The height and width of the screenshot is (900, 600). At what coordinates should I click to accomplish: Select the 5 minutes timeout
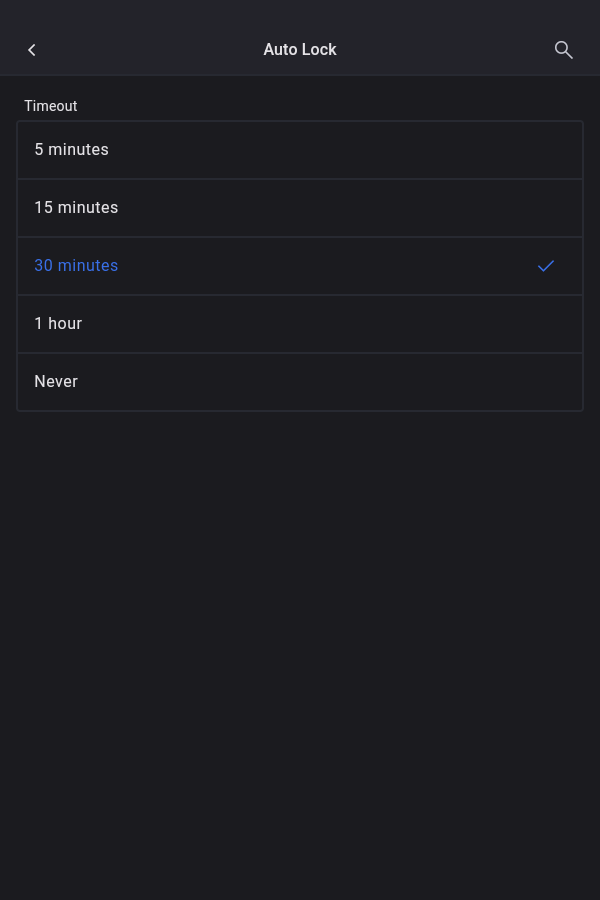click(300, 150)
